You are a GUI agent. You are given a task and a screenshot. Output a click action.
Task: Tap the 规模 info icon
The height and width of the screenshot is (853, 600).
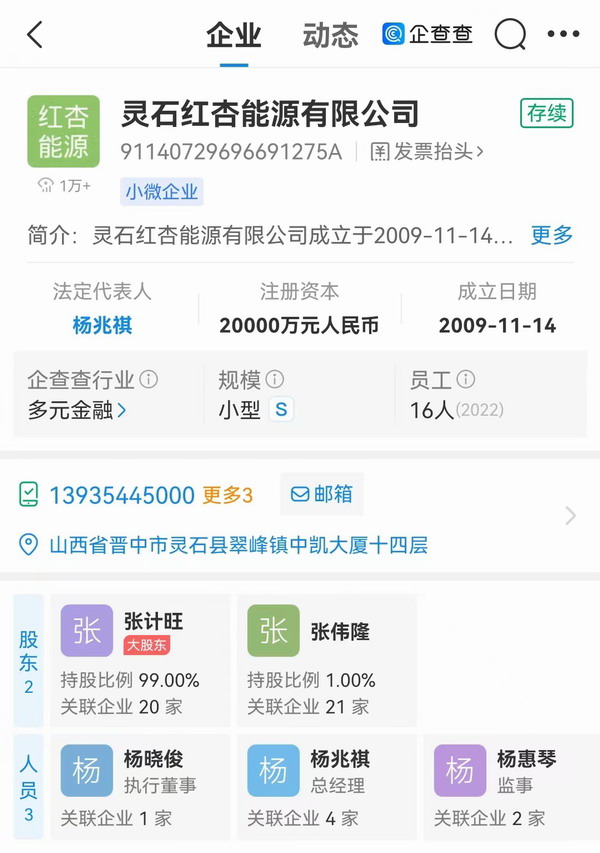275,380
